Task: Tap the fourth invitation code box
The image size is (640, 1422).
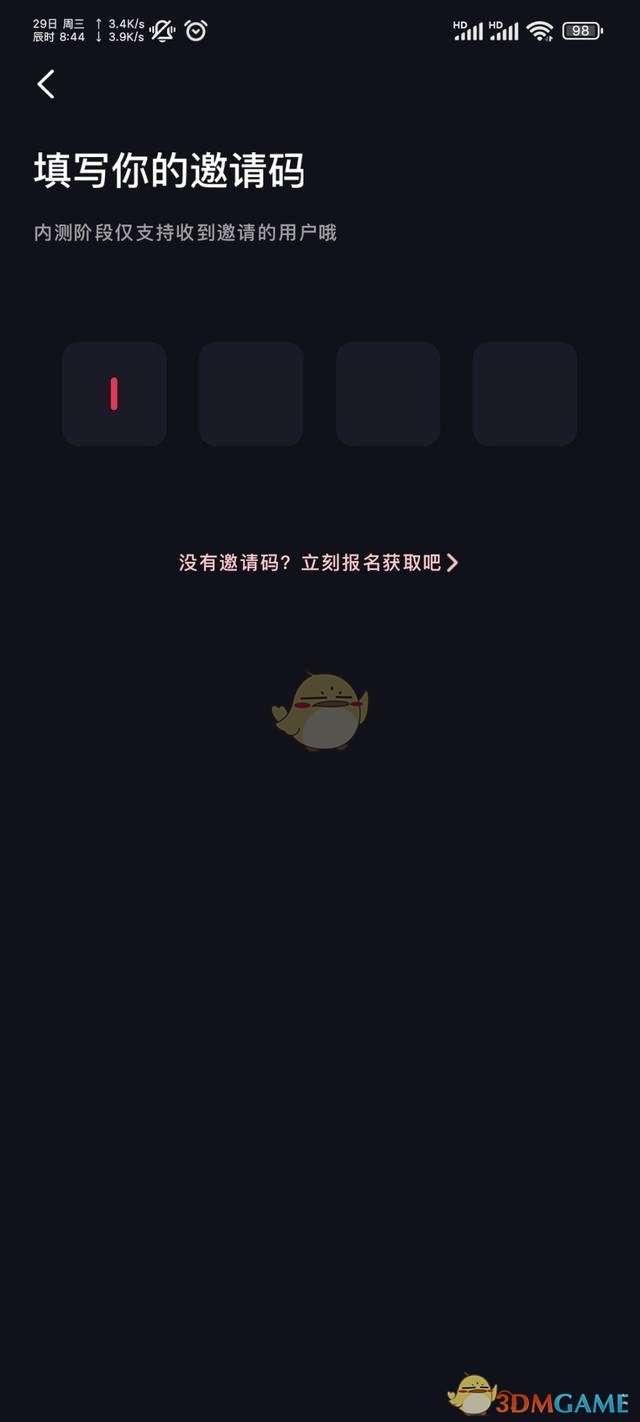Action: coord(524,394)
